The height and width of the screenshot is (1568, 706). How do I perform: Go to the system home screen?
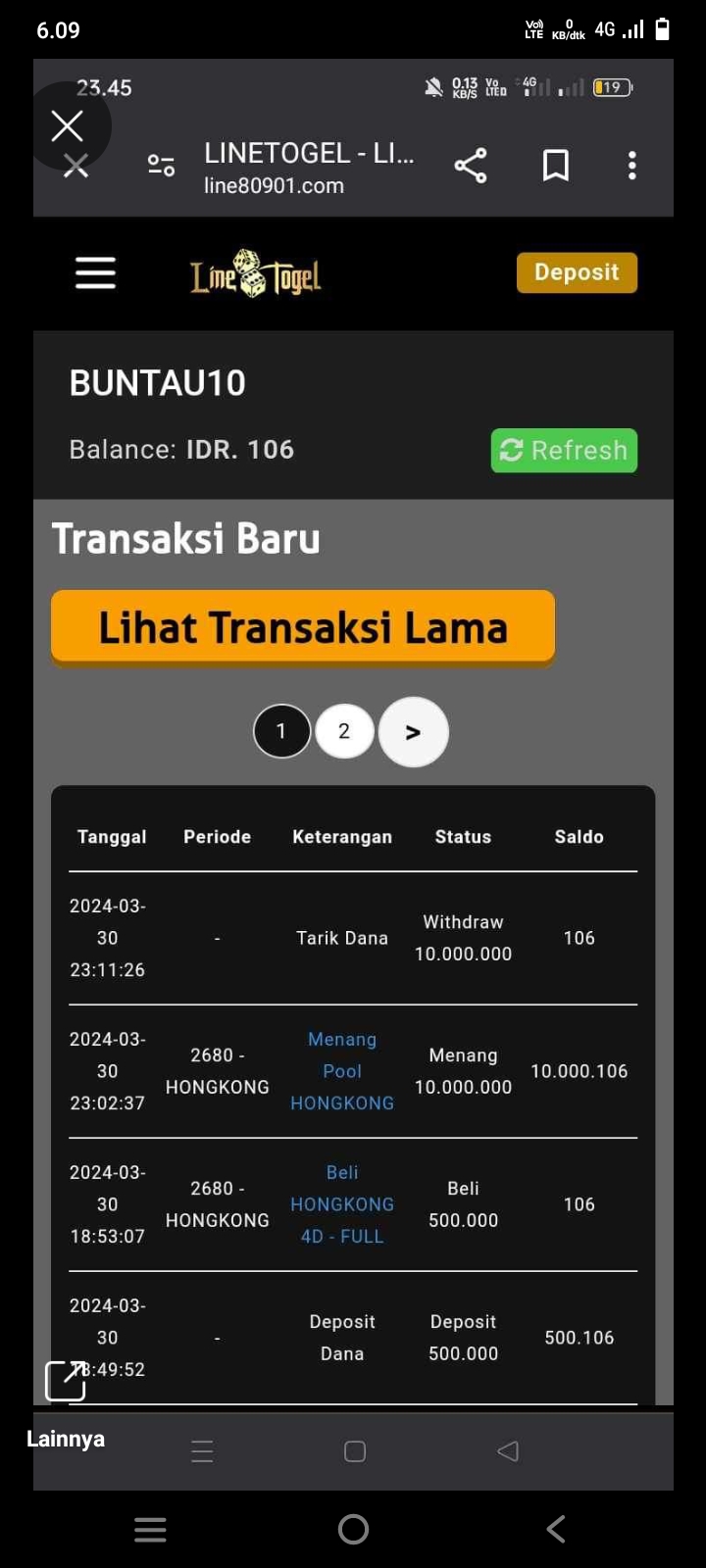pos(353,1529)
